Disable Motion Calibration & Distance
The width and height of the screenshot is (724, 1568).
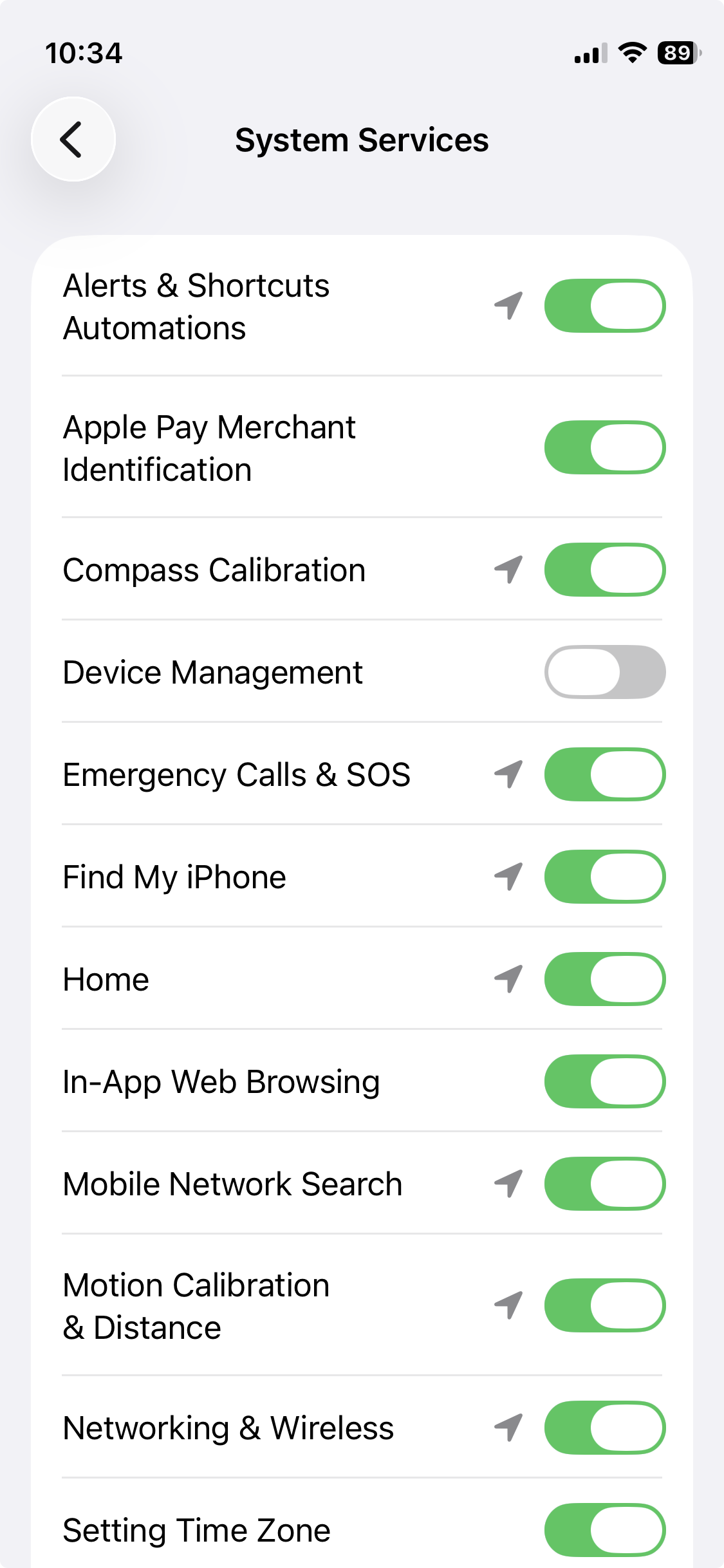point(604,1305)
